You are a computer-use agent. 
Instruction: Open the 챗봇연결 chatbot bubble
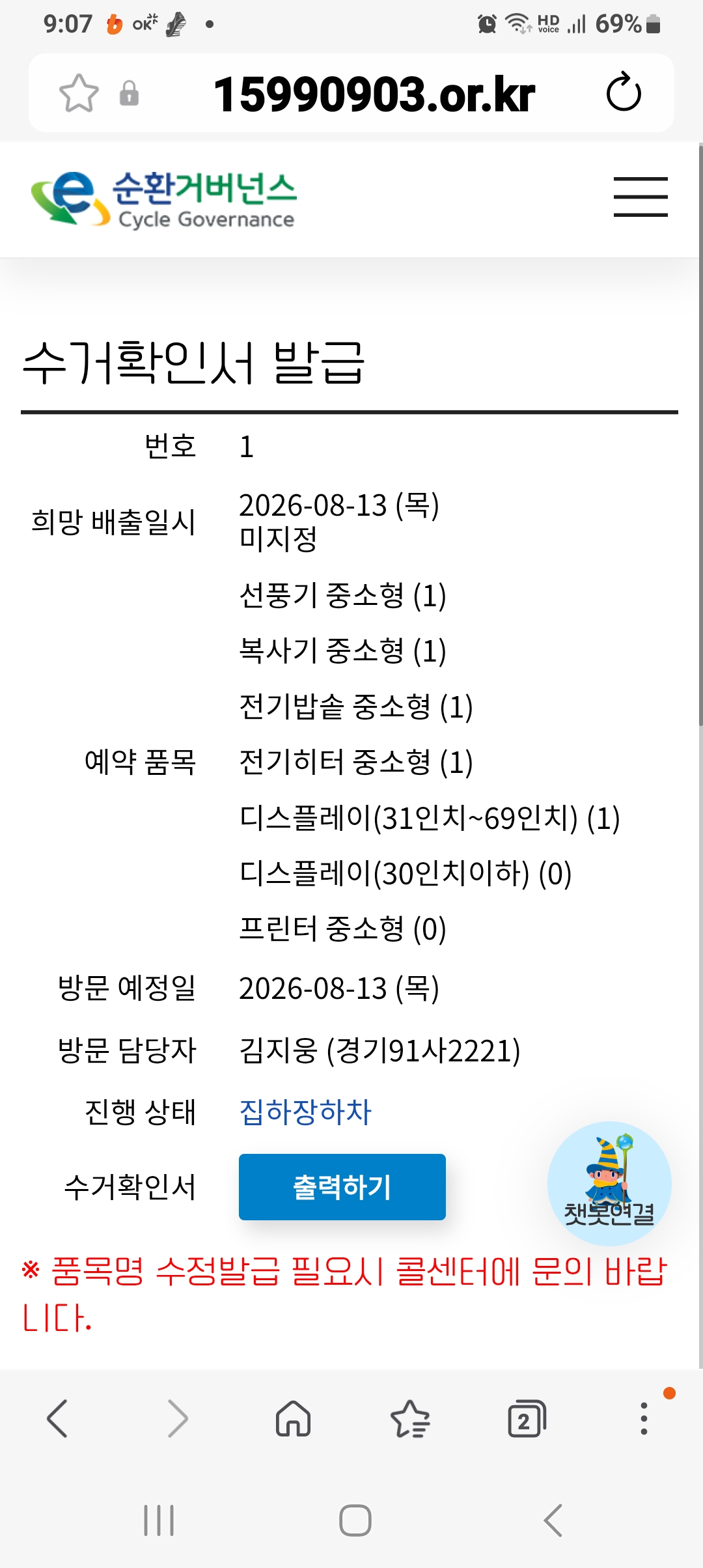[609, 1183]
